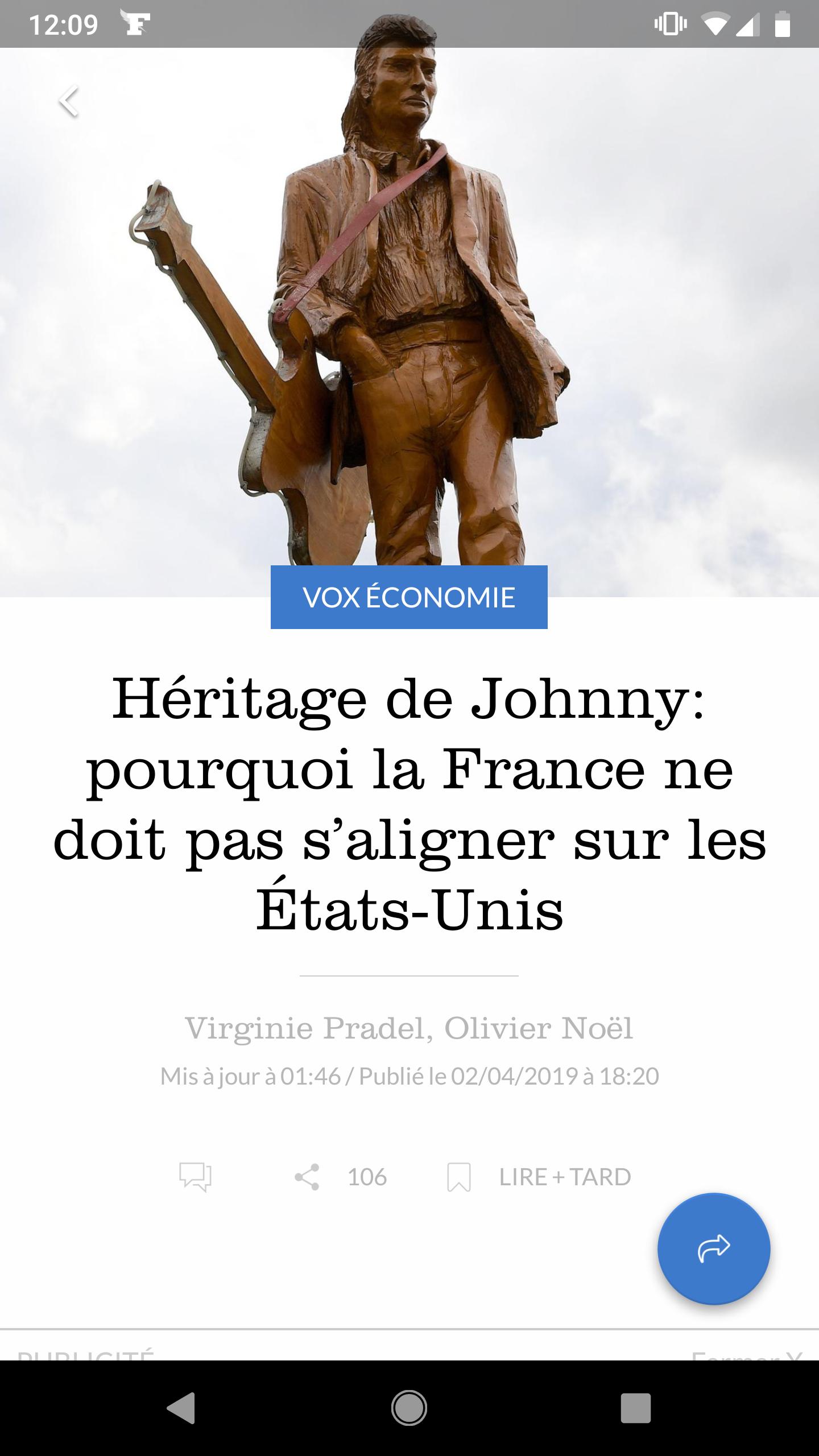Open the article comments icon
Viewport: 819px width, 1456px height.
pos(195,1177)
